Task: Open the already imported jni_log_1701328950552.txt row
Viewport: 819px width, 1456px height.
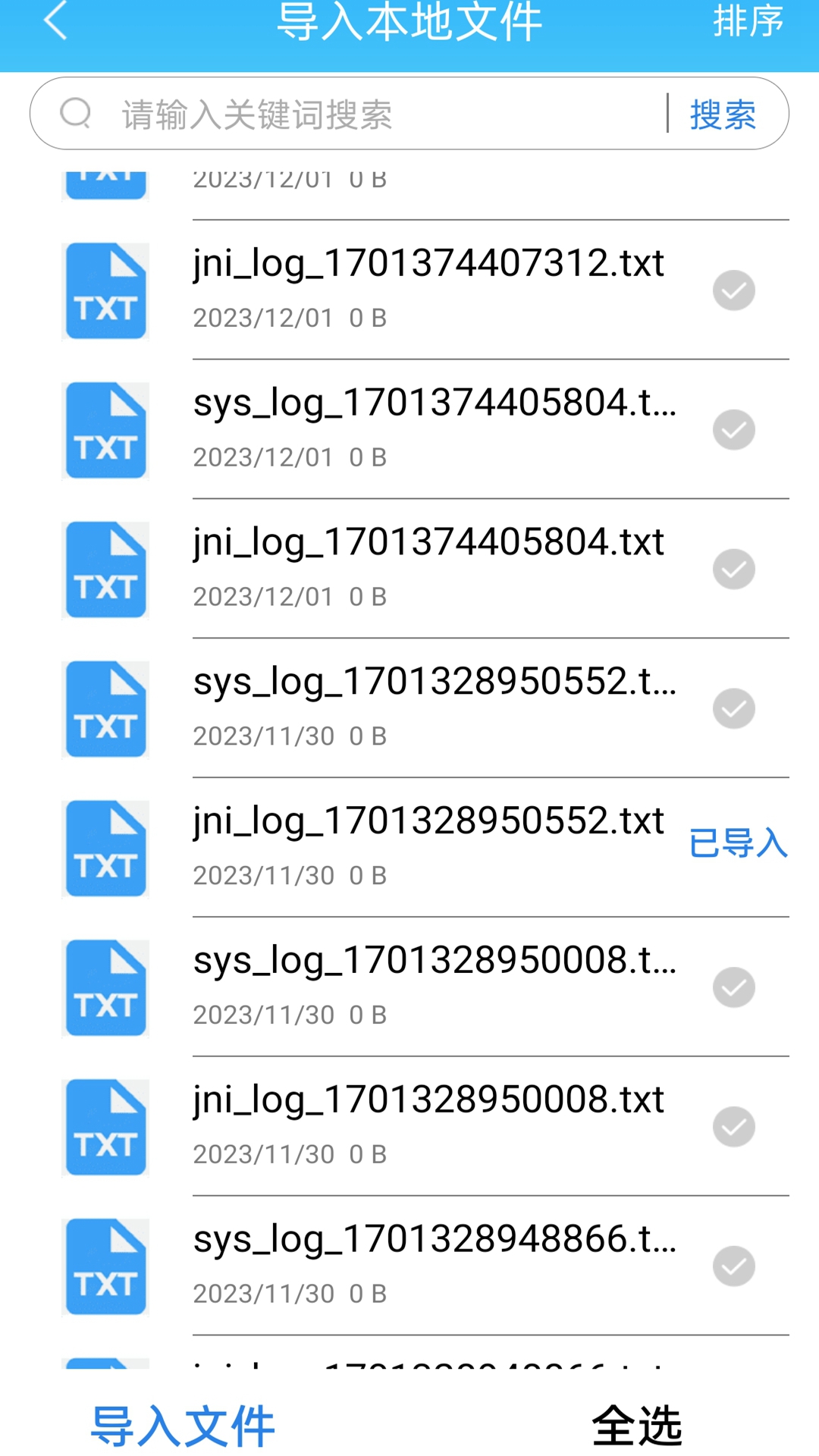Action: point(428,846)
